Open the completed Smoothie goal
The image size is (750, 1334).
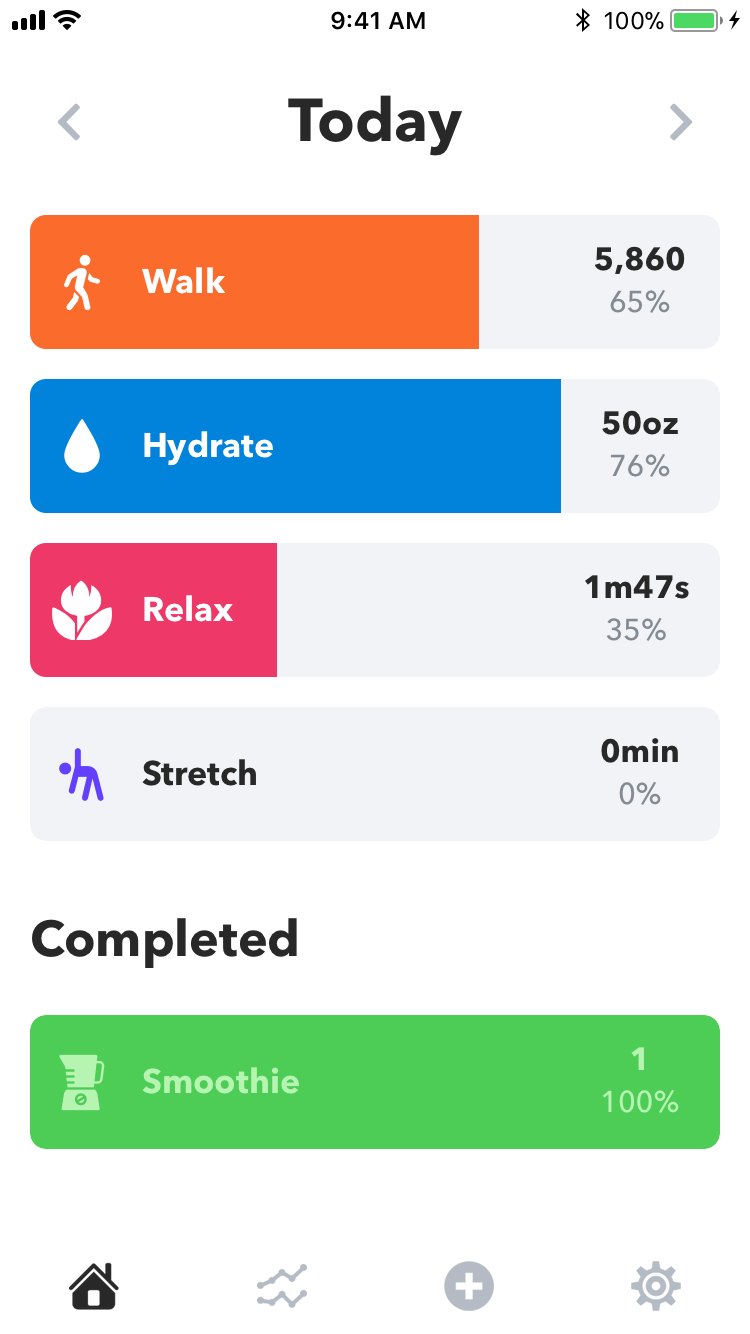pos(374,1082)
